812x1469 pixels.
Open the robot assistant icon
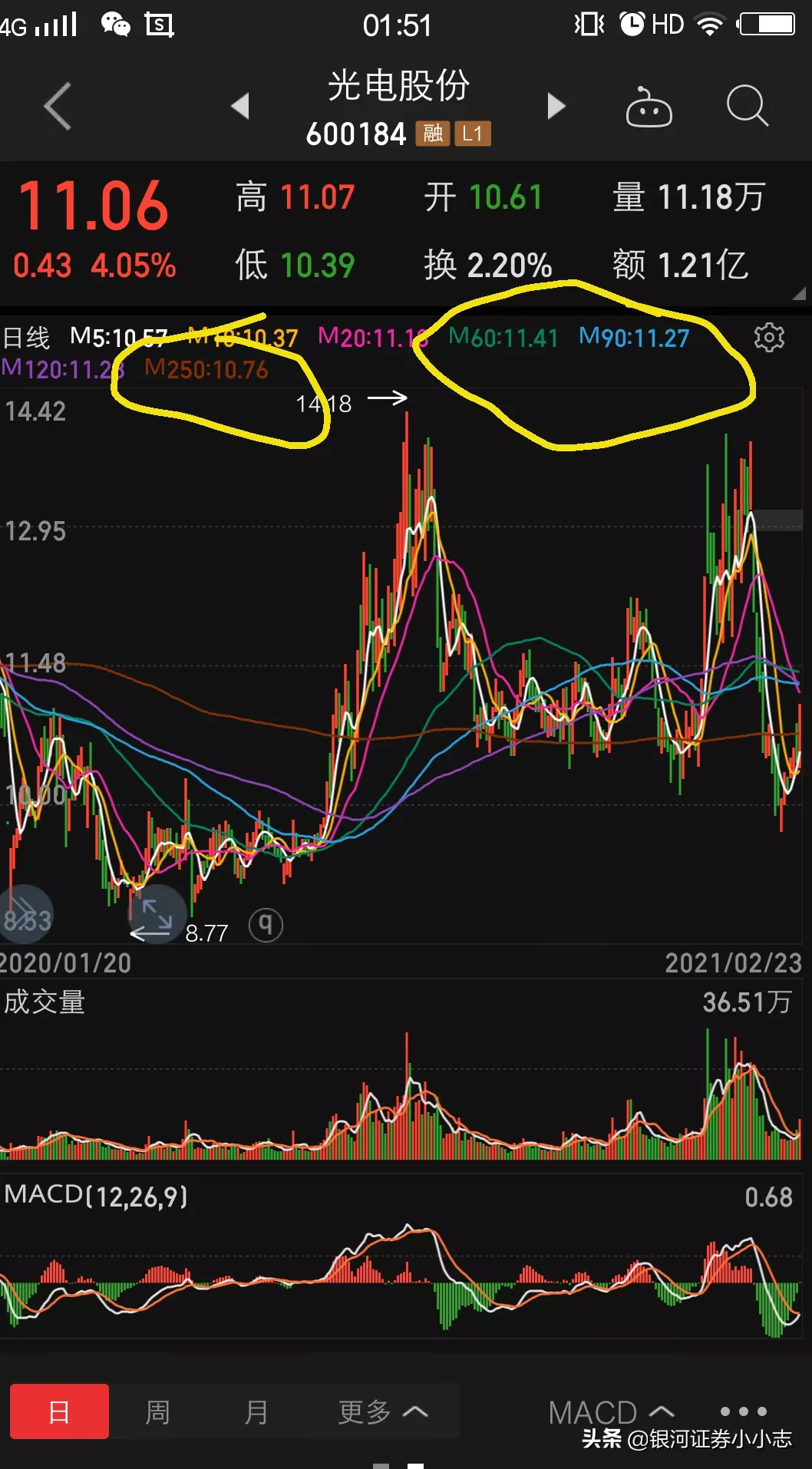pos(649,107)
